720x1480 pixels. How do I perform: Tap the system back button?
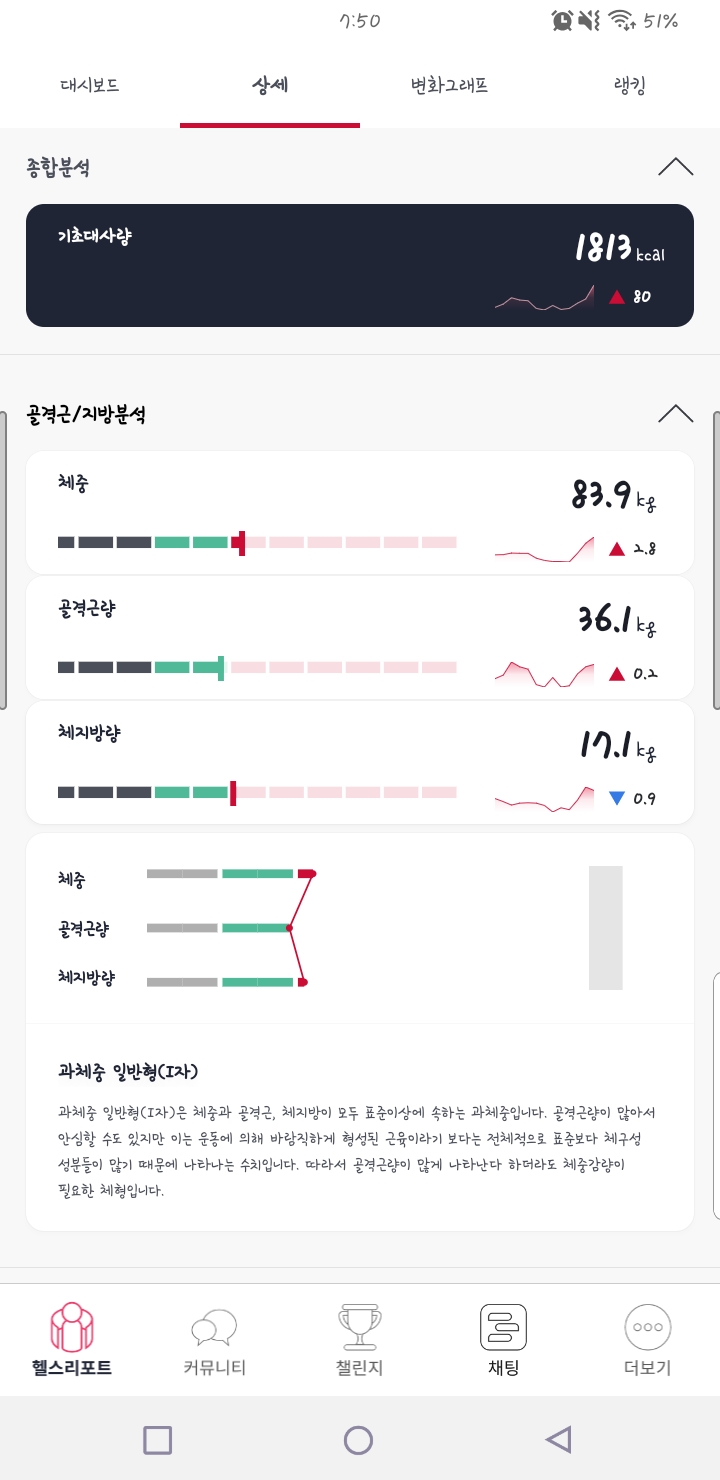coord(558,1440)
